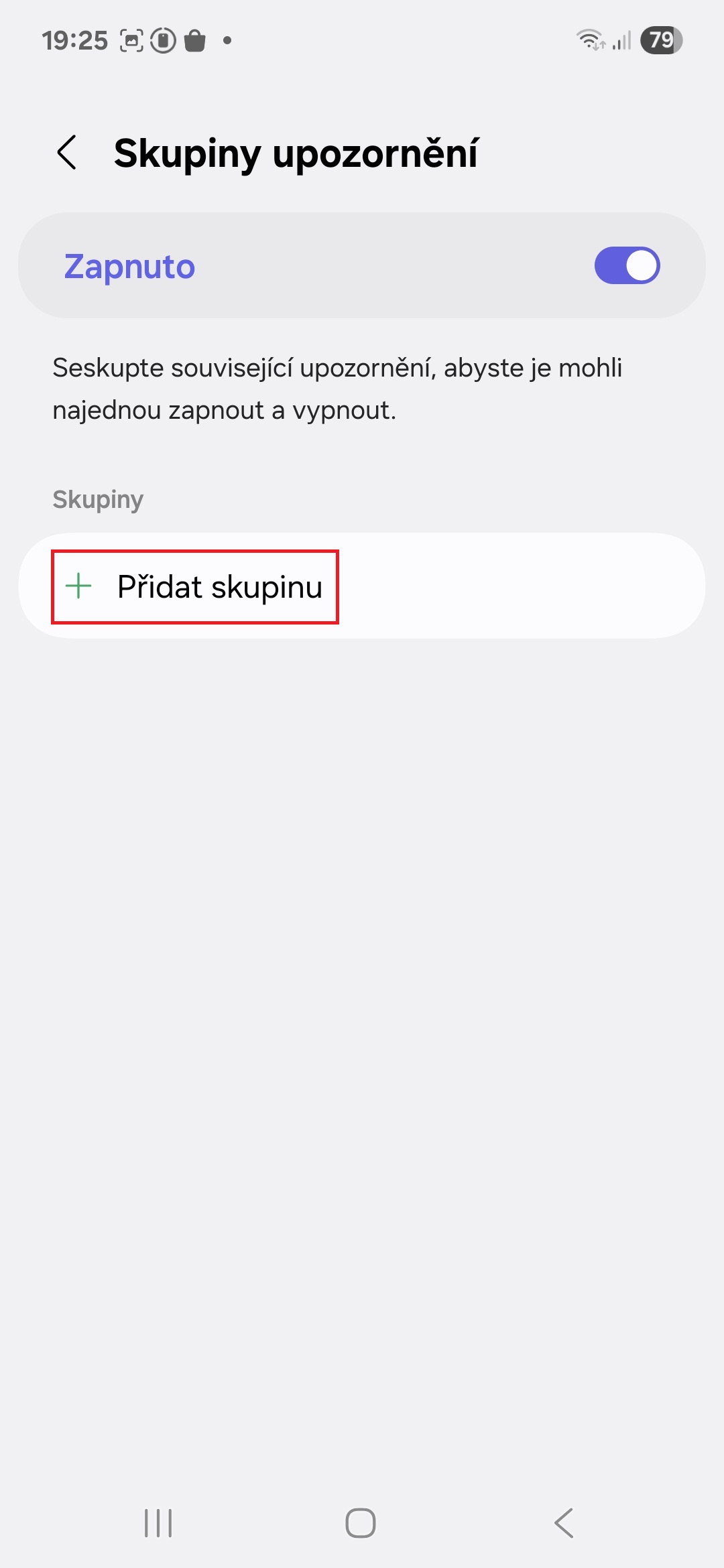Screen dimensions: 724x1568
Task: Go back from Skupiny upozornění
Action: pos(67,153)
